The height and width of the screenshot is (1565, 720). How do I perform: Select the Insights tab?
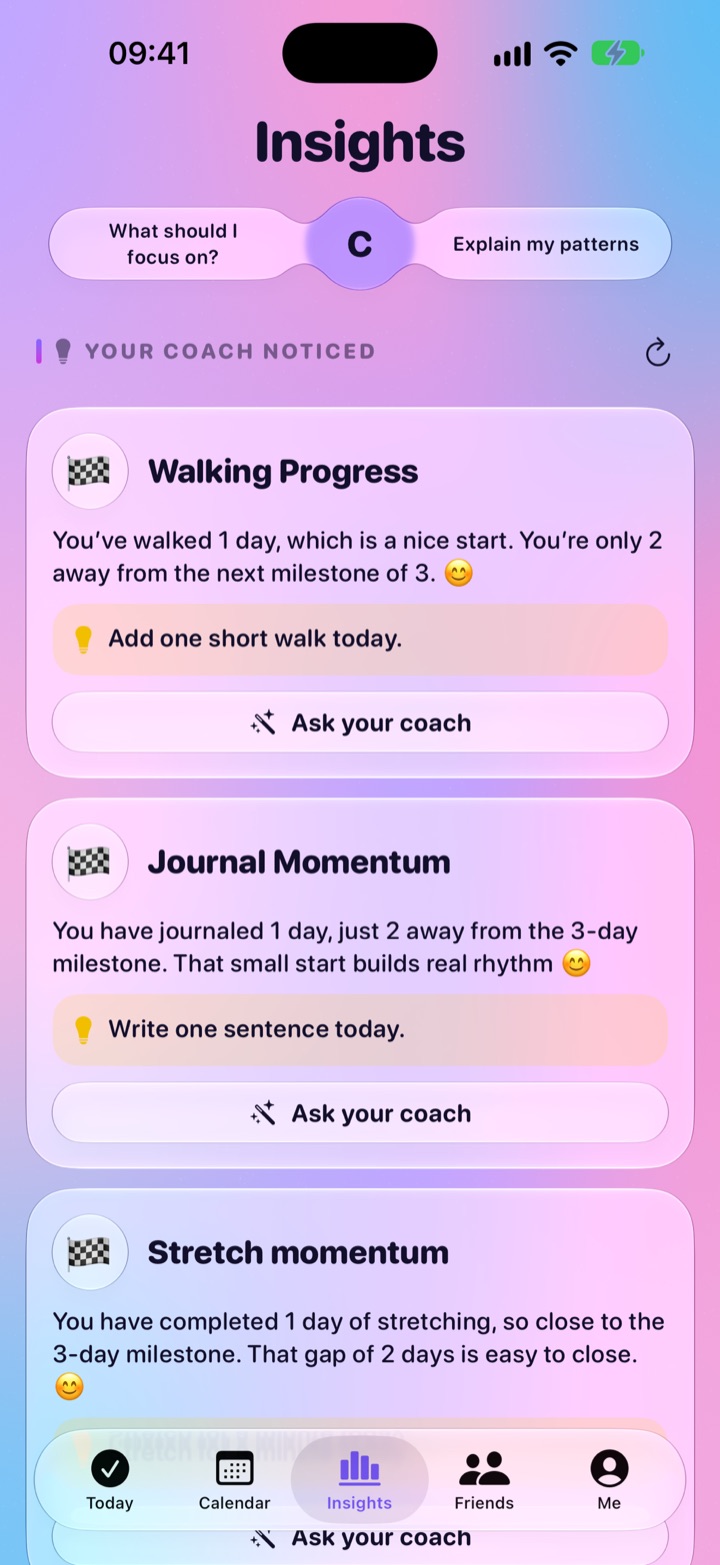360,1481
